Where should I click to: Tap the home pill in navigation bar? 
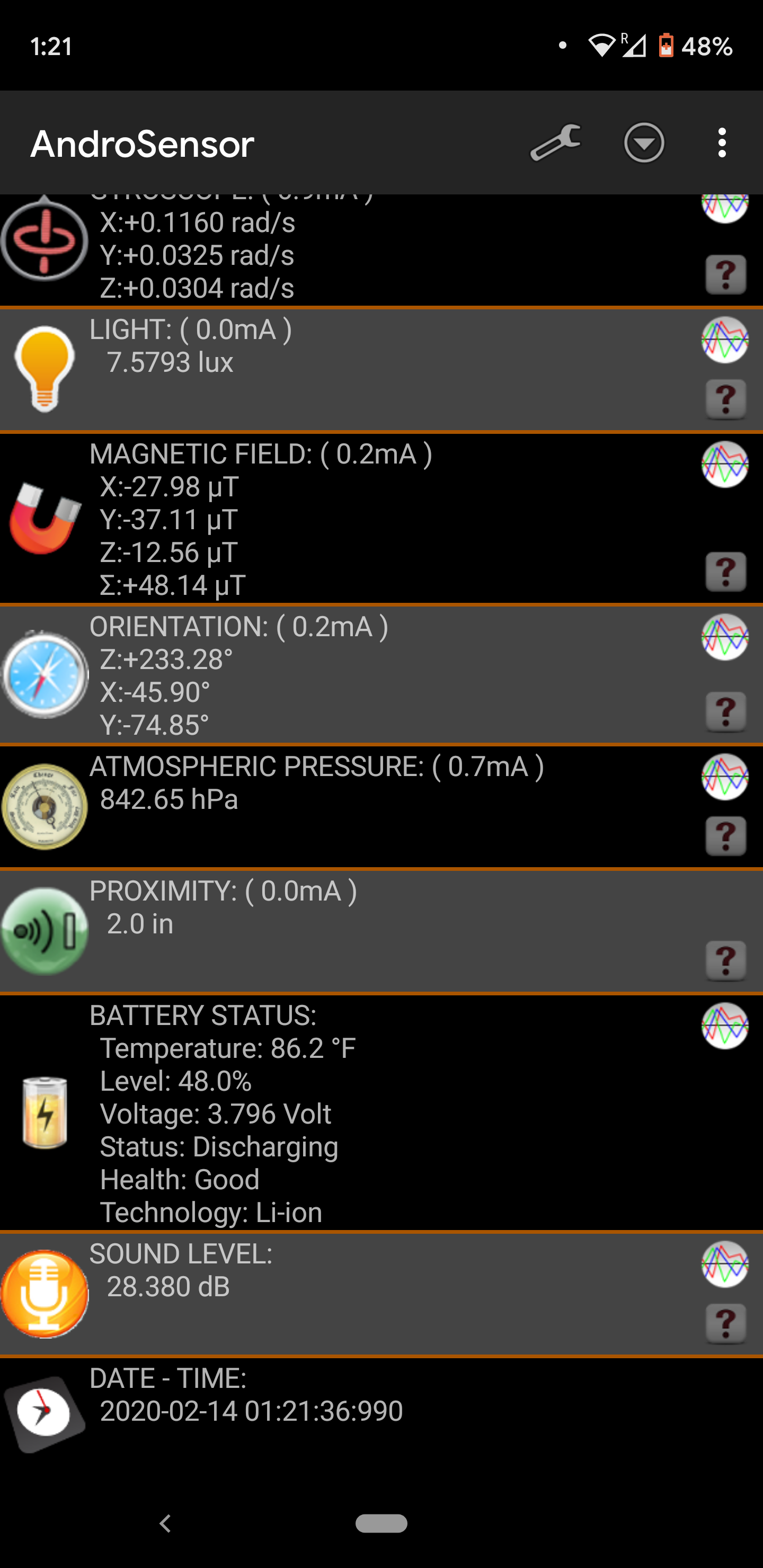(x=381, y=1523)
